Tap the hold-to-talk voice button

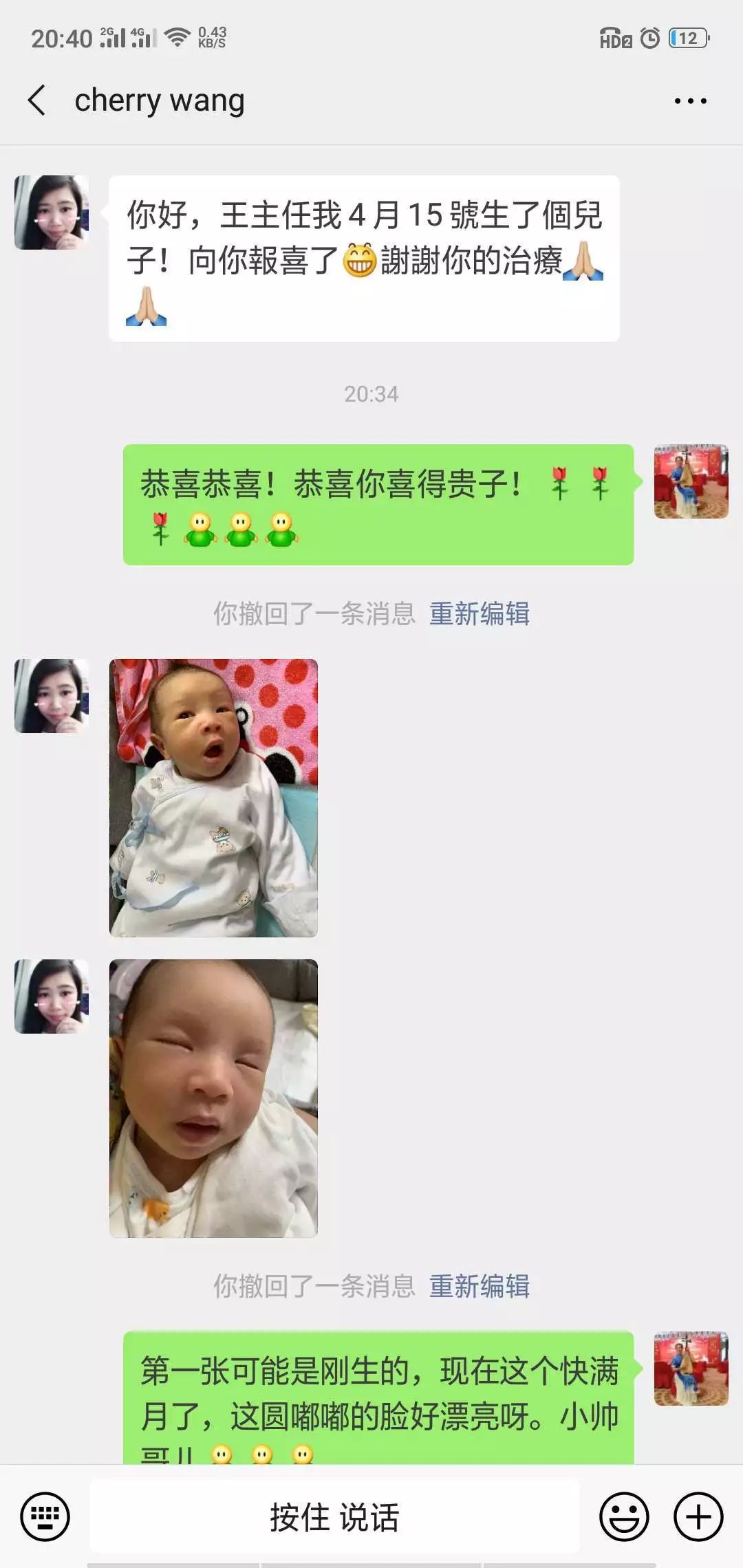(x=334, y=1517)
